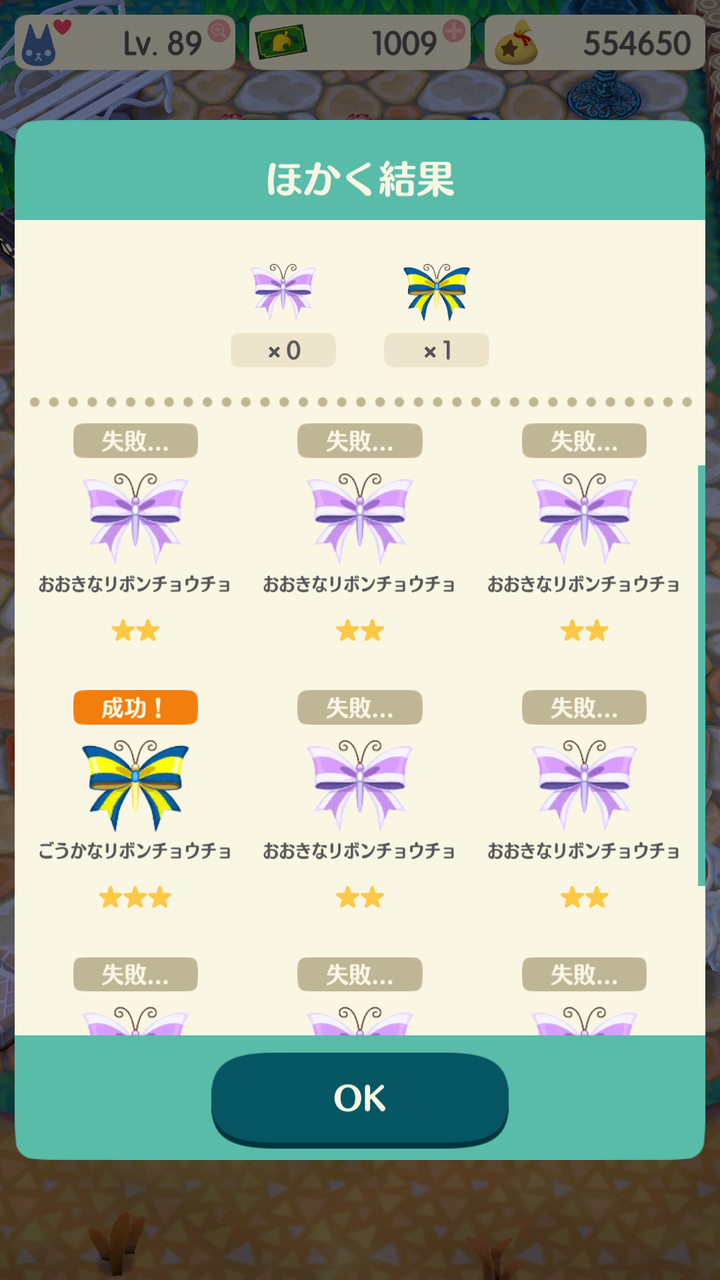
Task: Tap the plus icon to buy Leaf Tickets
Action: tap(454, 30)
